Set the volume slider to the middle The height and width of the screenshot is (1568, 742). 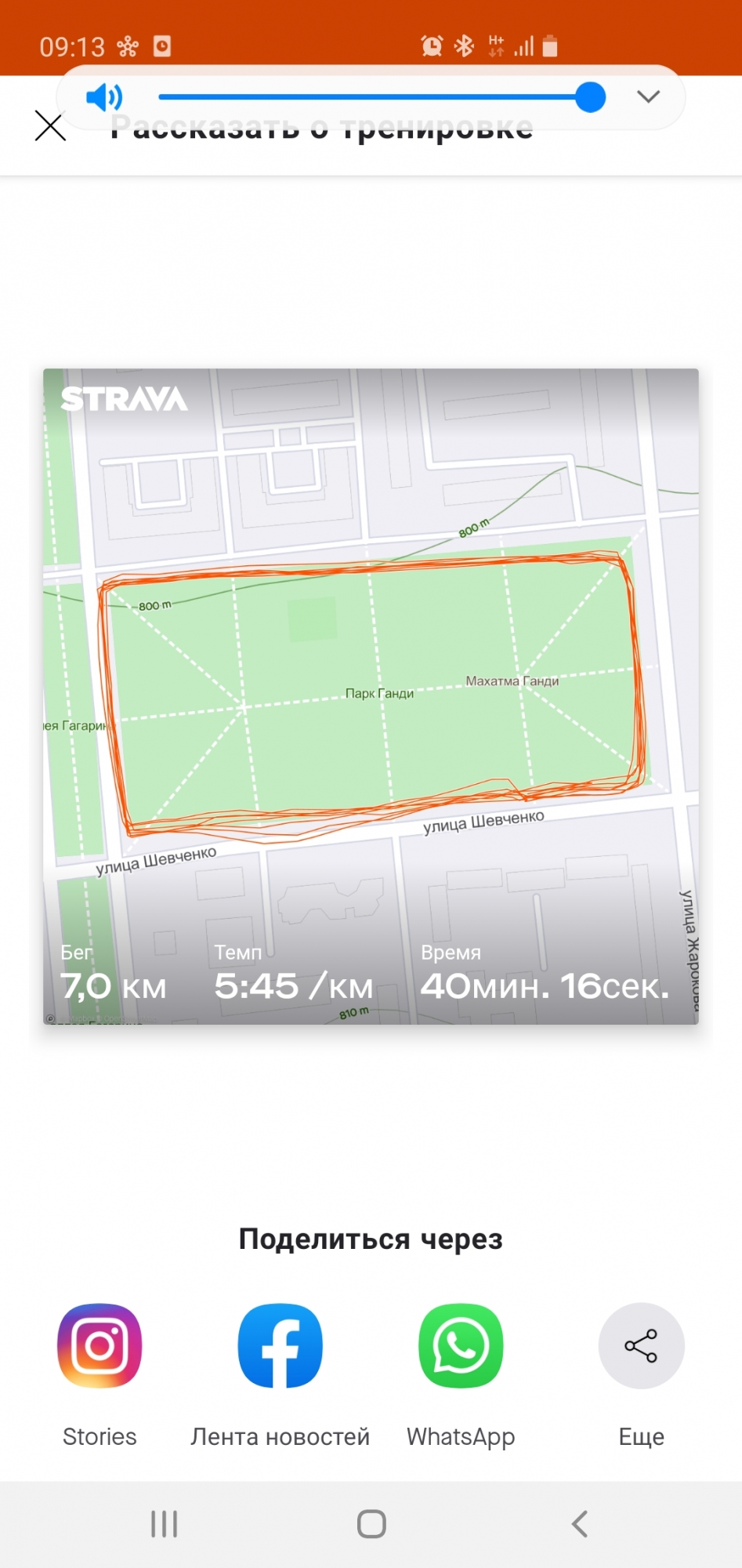point(375,97)
